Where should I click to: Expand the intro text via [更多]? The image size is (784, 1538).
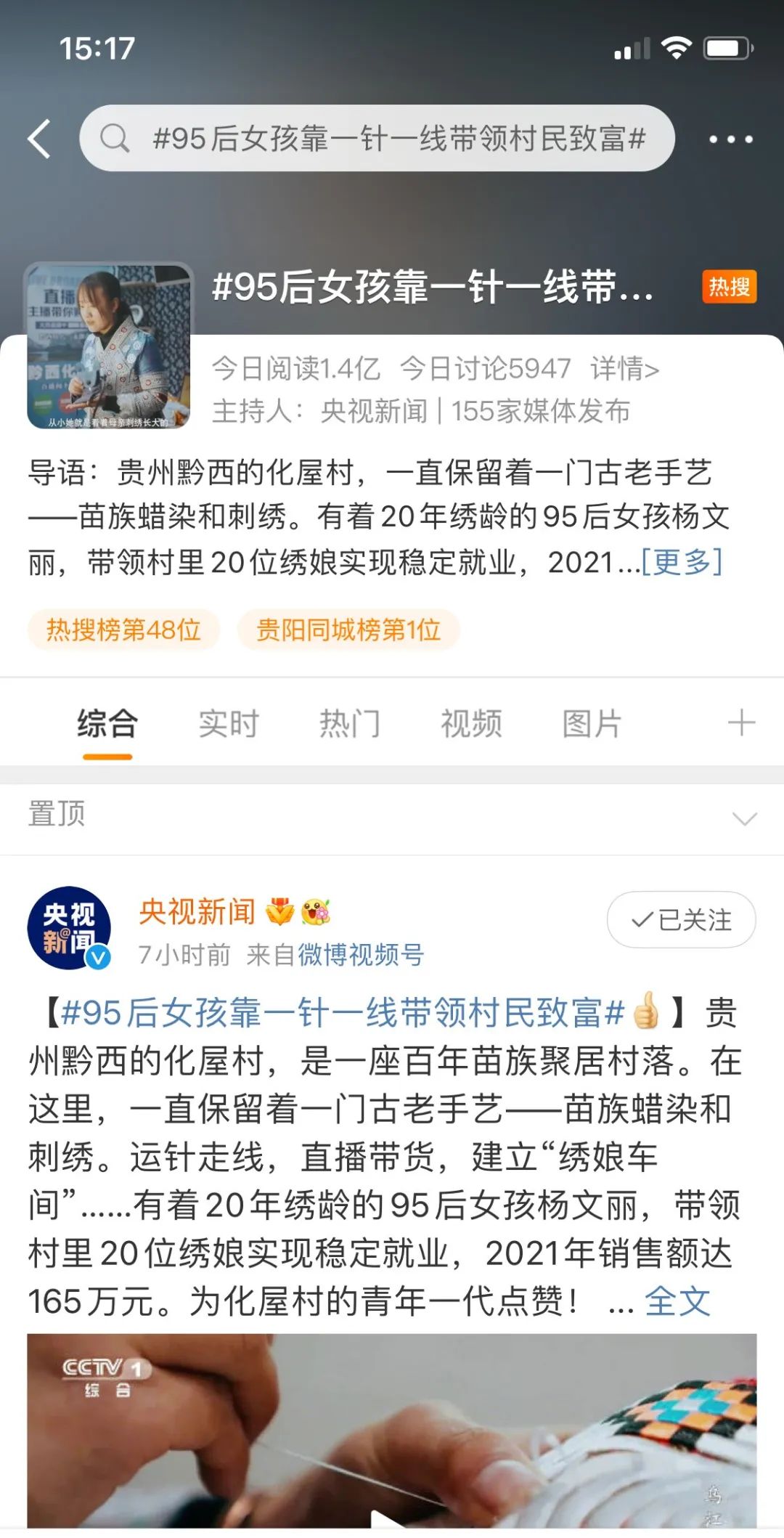pos(682,561)
